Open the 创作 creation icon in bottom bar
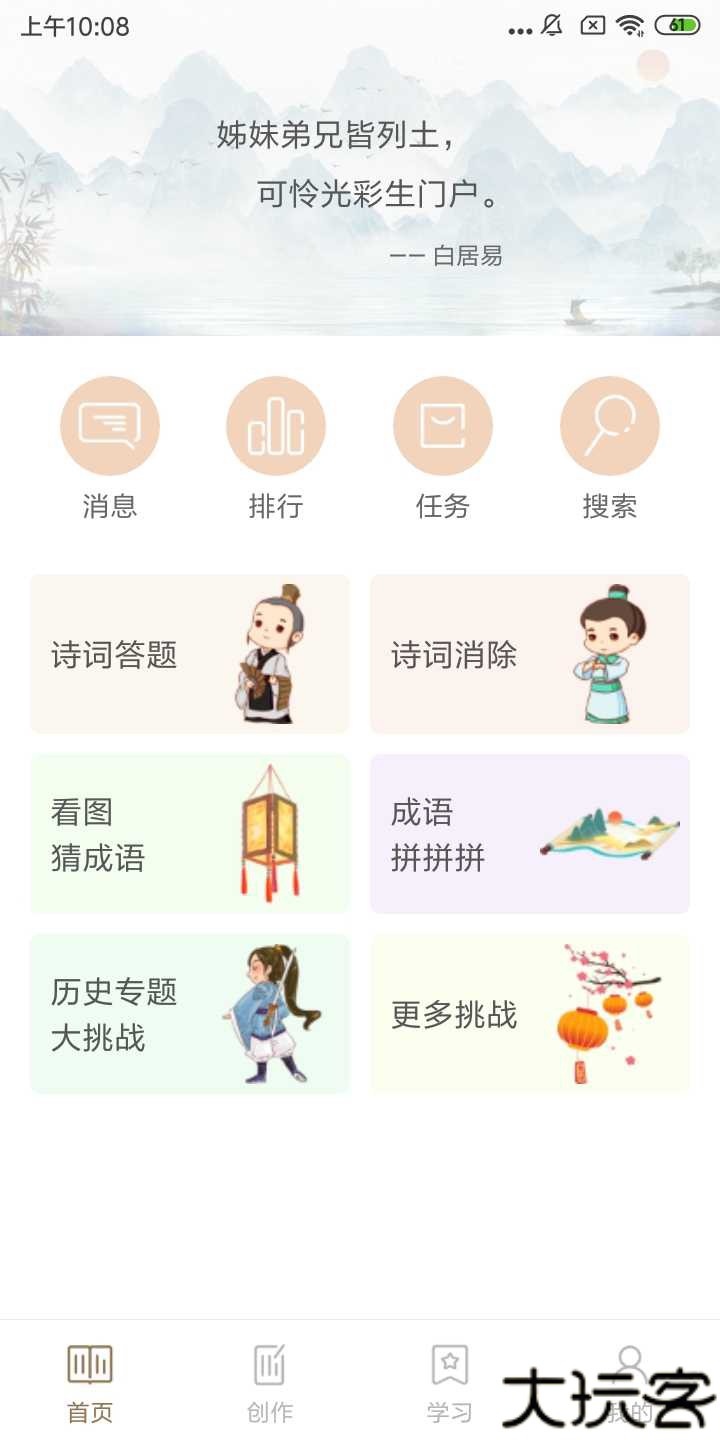 tap(268, 1378)
